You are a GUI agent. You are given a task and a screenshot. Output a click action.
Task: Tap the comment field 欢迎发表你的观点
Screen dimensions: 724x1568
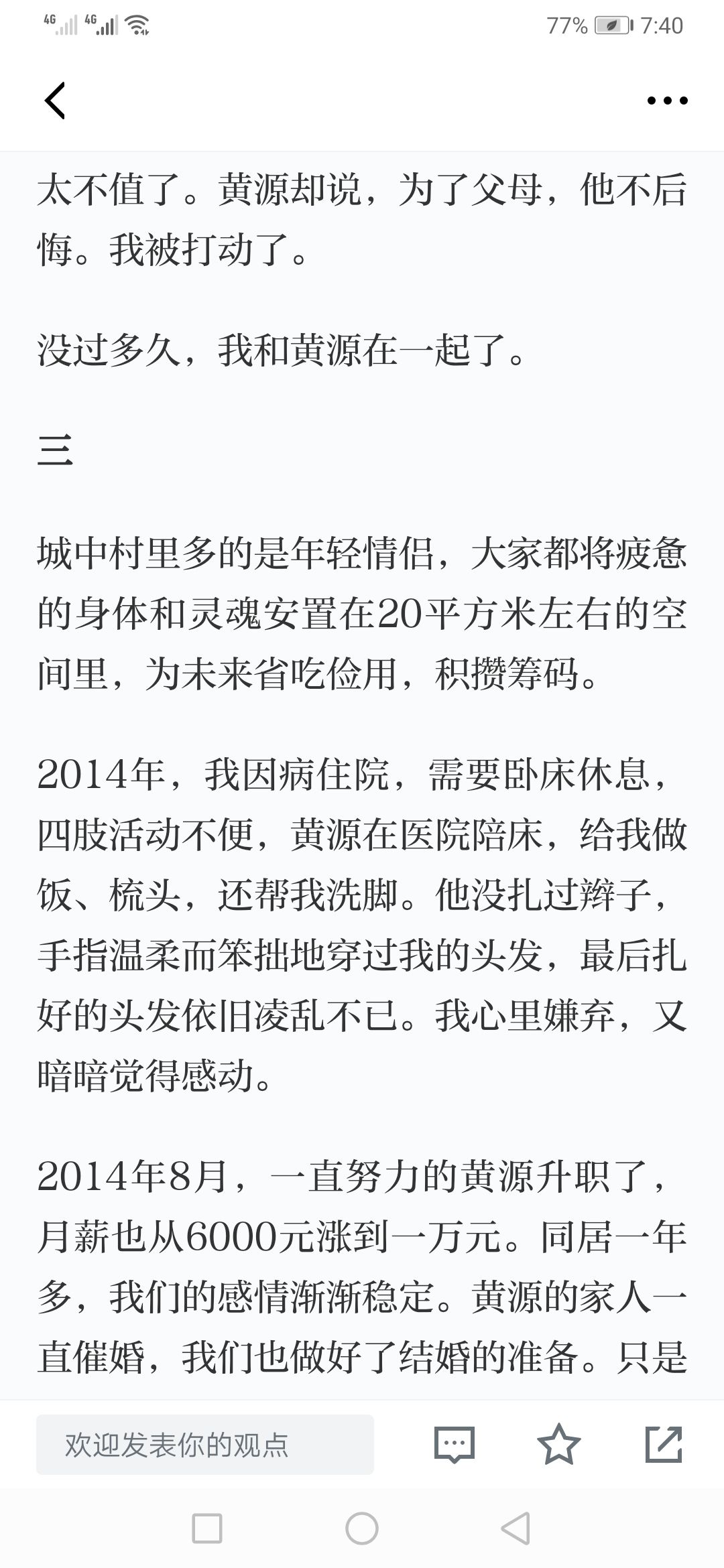point(205,1445)
